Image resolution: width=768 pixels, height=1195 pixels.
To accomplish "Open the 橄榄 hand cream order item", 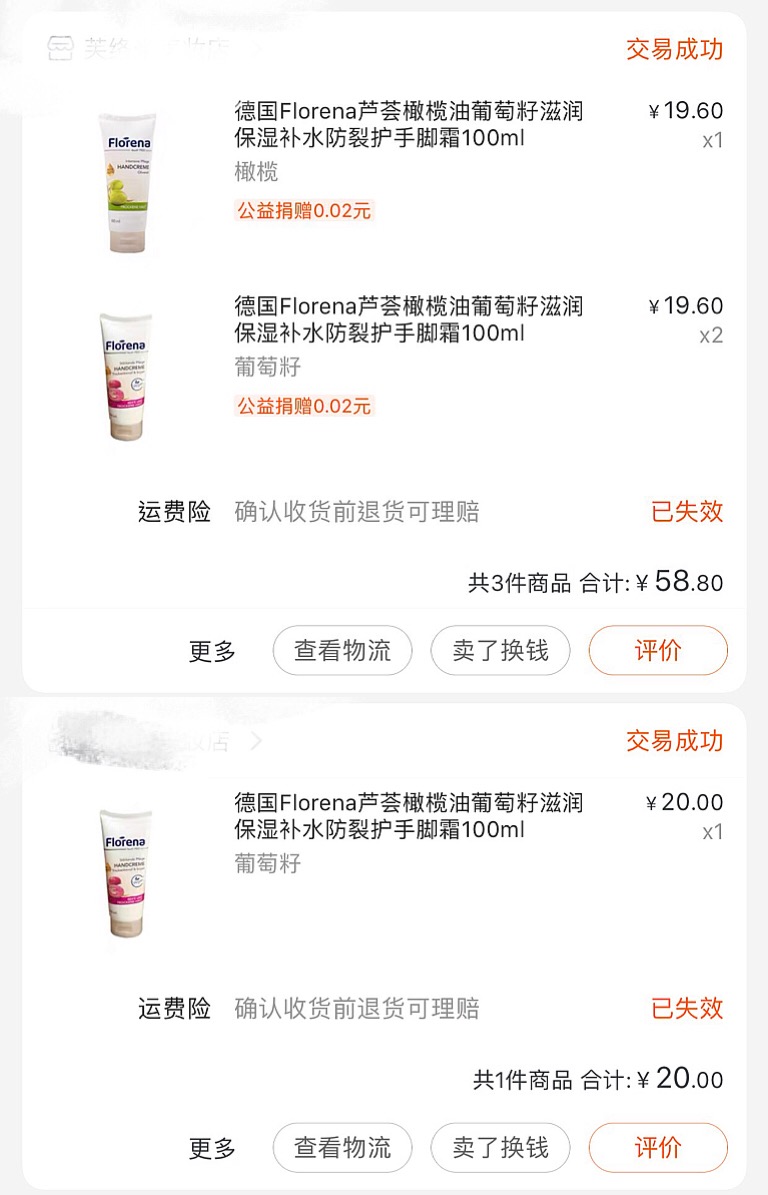I will (x=408, y=124).
